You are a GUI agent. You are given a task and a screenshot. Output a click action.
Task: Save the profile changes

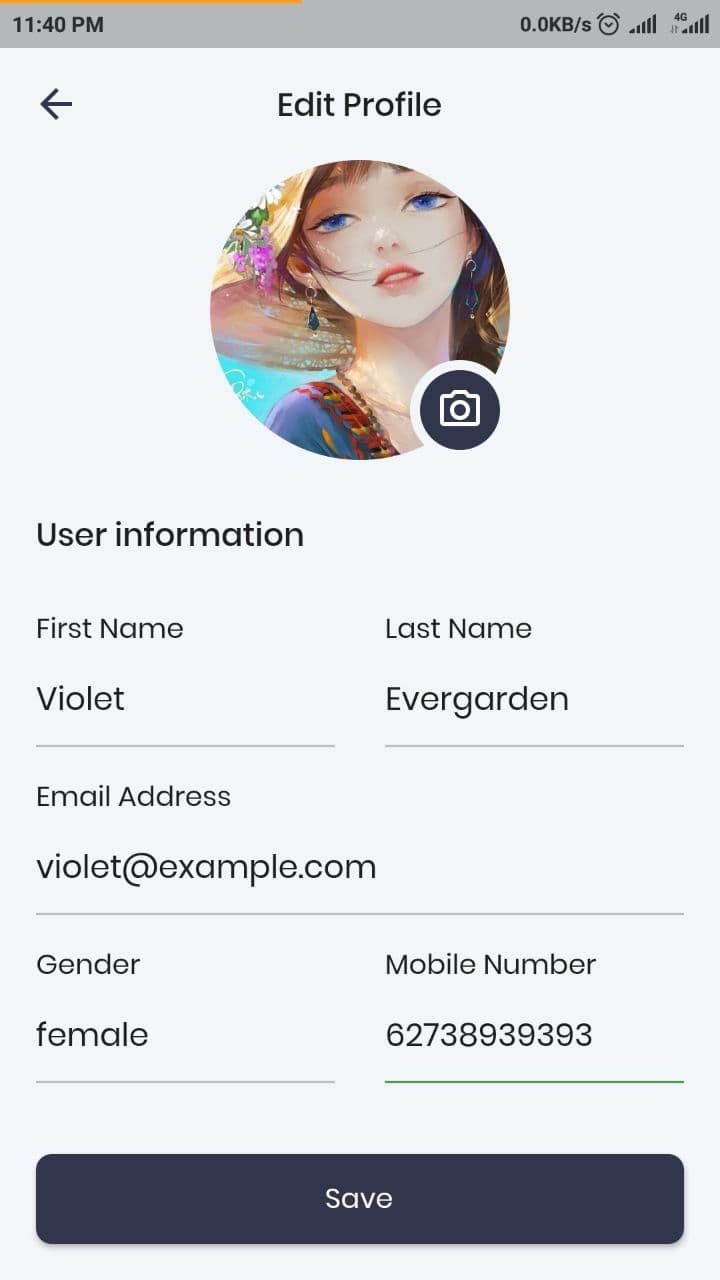pos(360,1198)
